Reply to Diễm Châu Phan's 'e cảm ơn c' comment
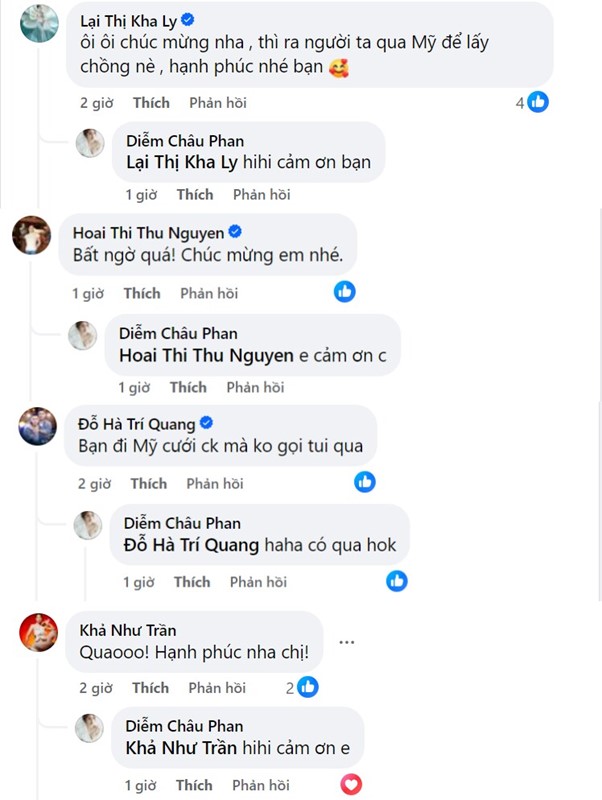The width and height of the screenshot is (602, 800). (255, 387)
